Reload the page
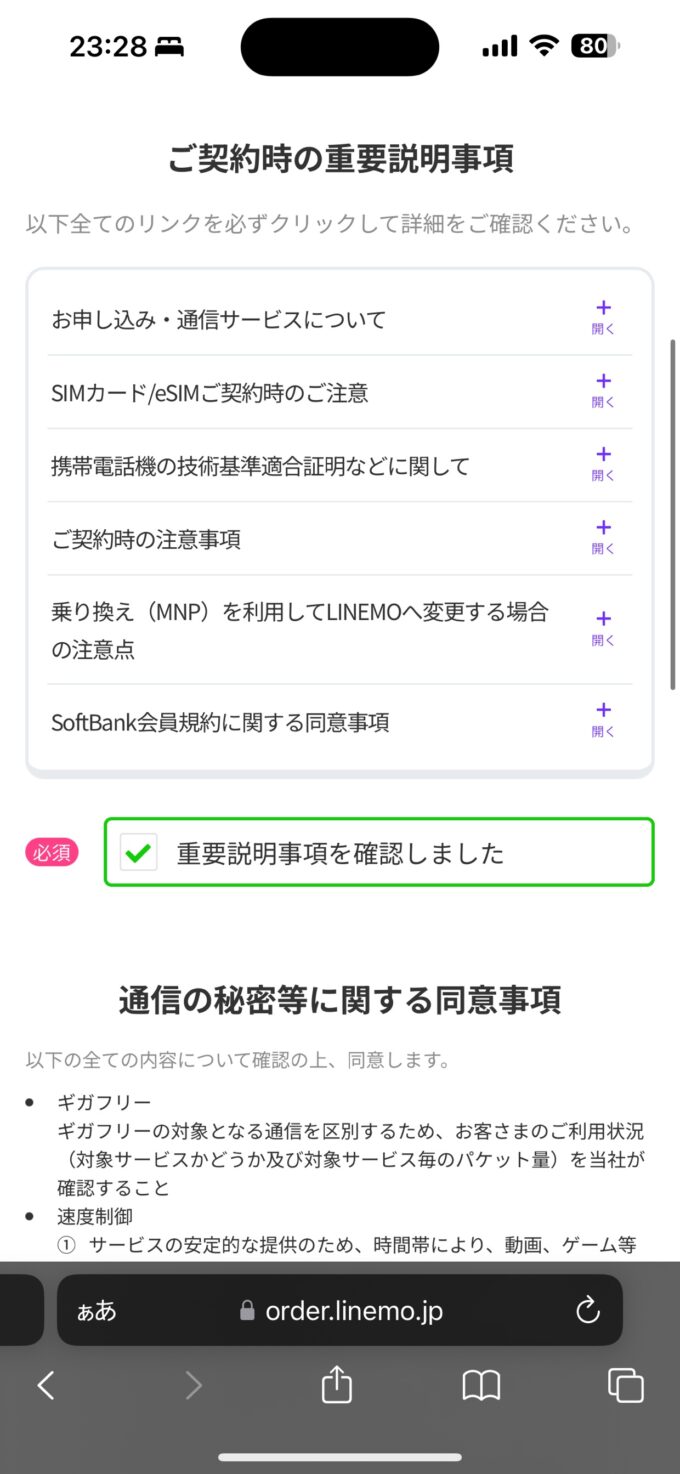This screenshot has height=1474, width=680. pyautogui.click(x=588, y=1310)
